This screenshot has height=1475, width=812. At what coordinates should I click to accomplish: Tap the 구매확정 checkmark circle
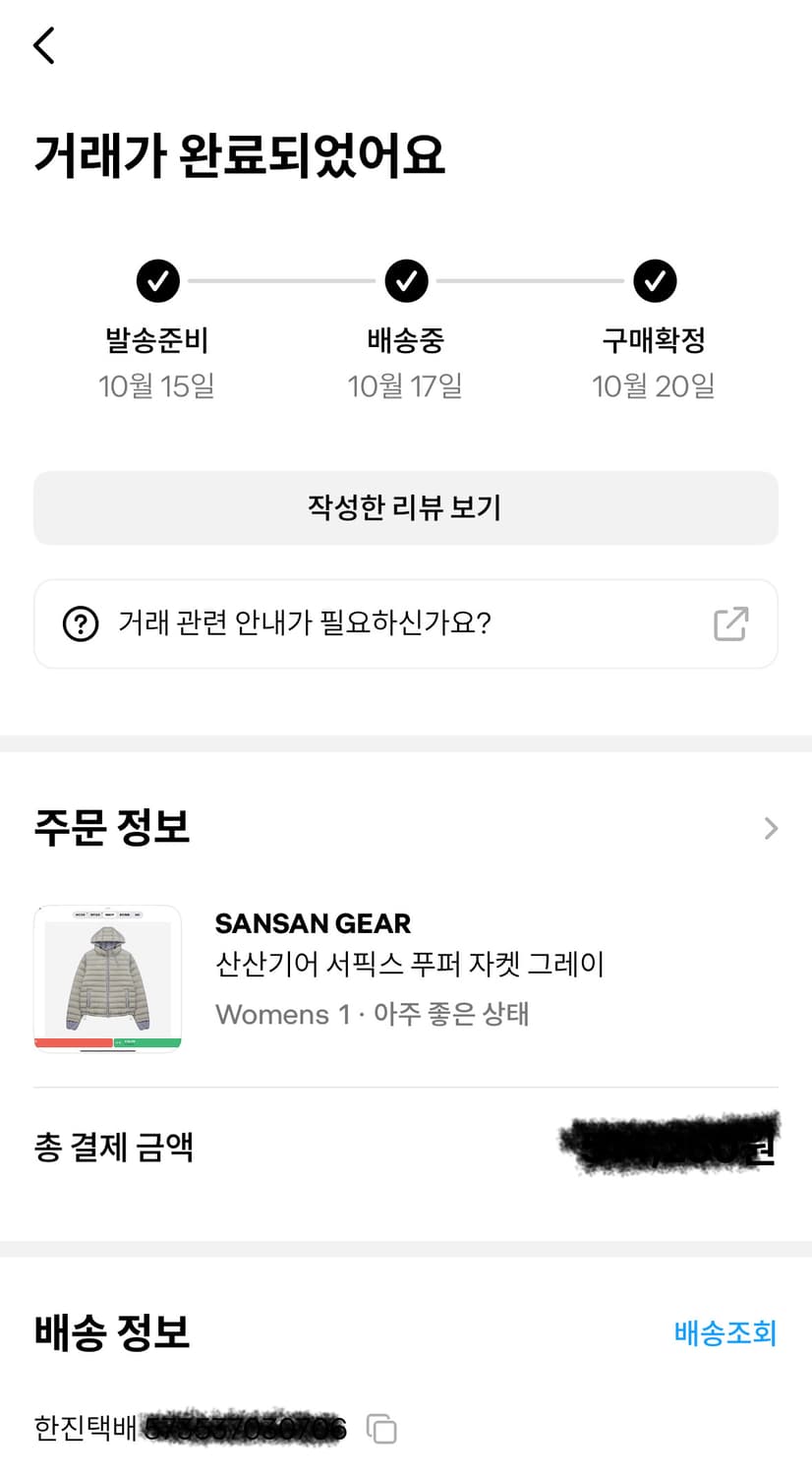[655, 281]
